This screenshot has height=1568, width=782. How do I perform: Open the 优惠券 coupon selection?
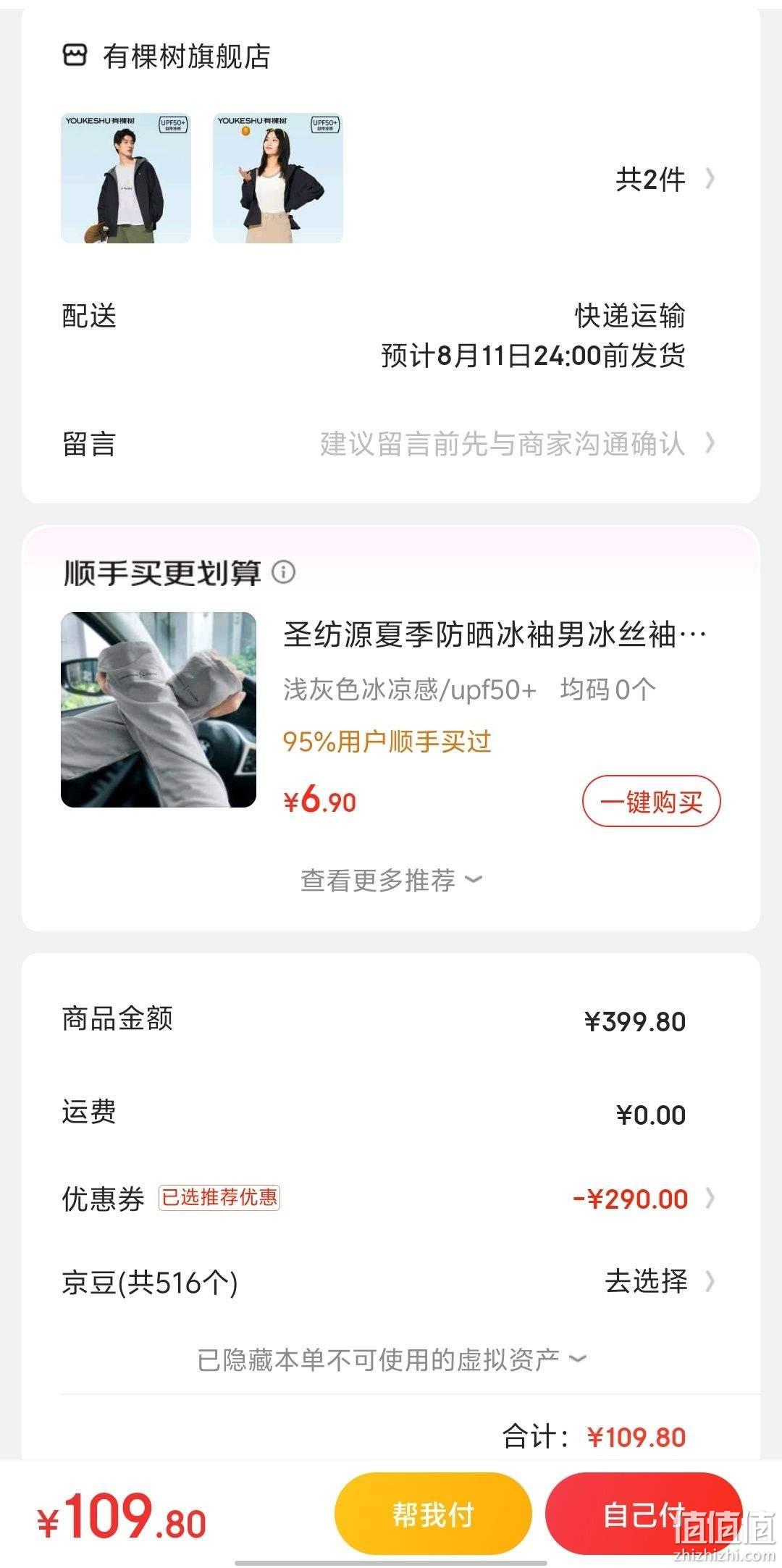click(x=391, y=1199)
